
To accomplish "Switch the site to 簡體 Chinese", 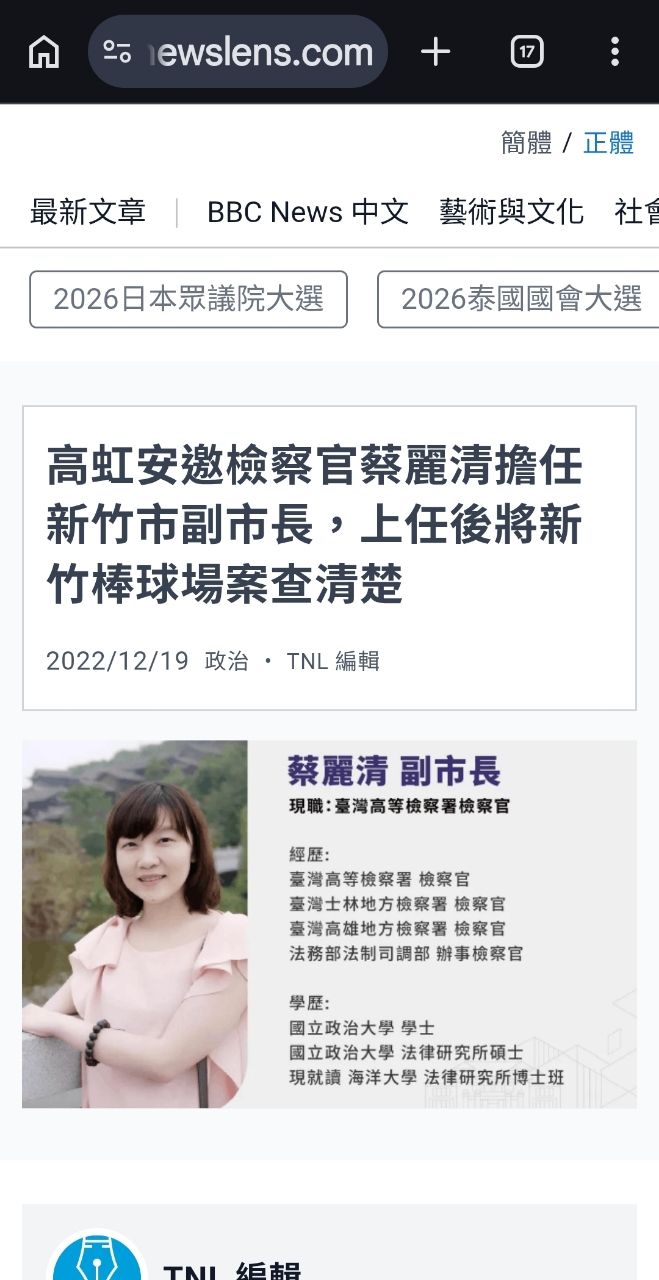I will [x=526, y=143].
